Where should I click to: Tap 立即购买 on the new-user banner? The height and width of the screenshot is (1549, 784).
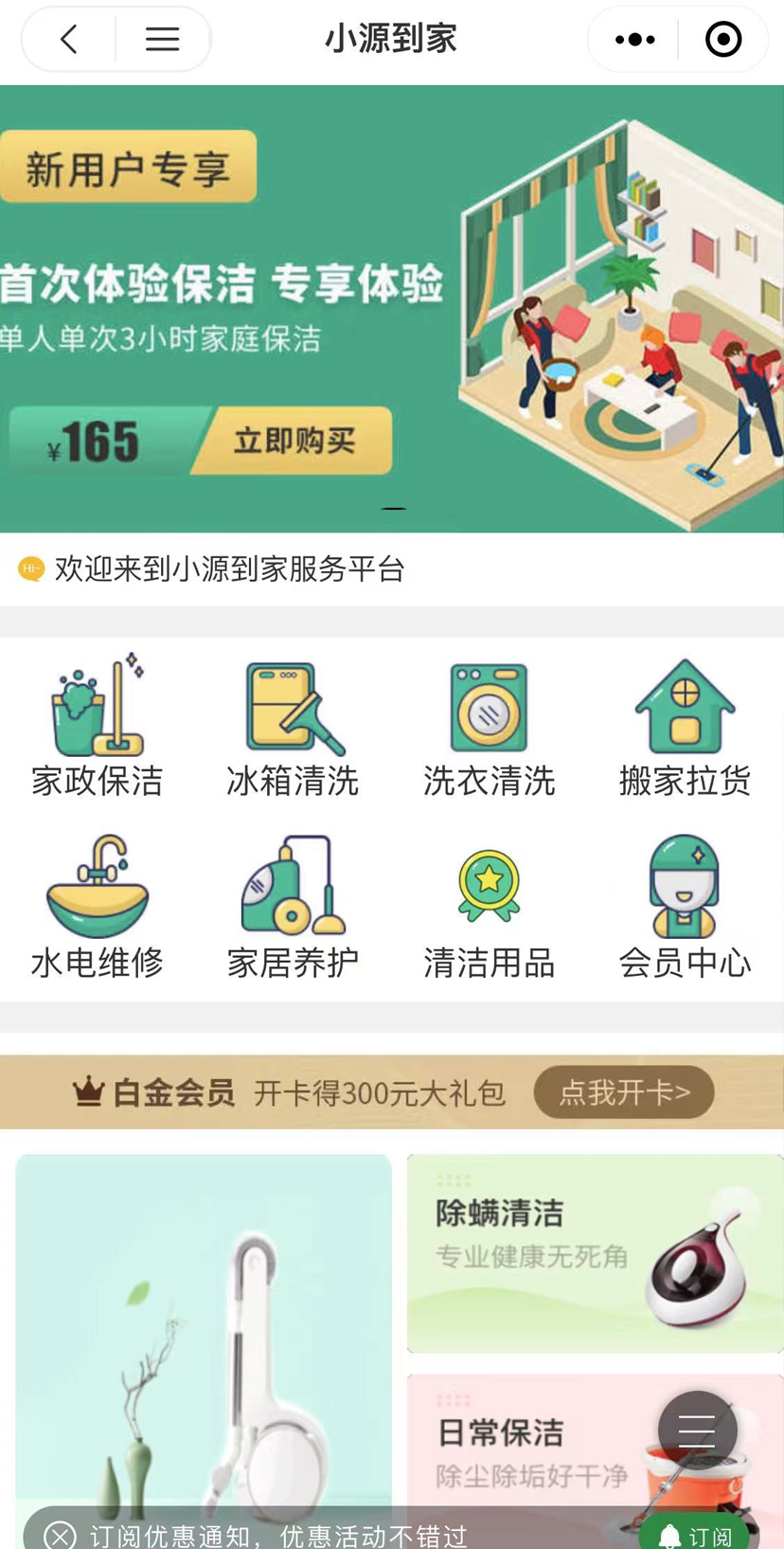294,441
